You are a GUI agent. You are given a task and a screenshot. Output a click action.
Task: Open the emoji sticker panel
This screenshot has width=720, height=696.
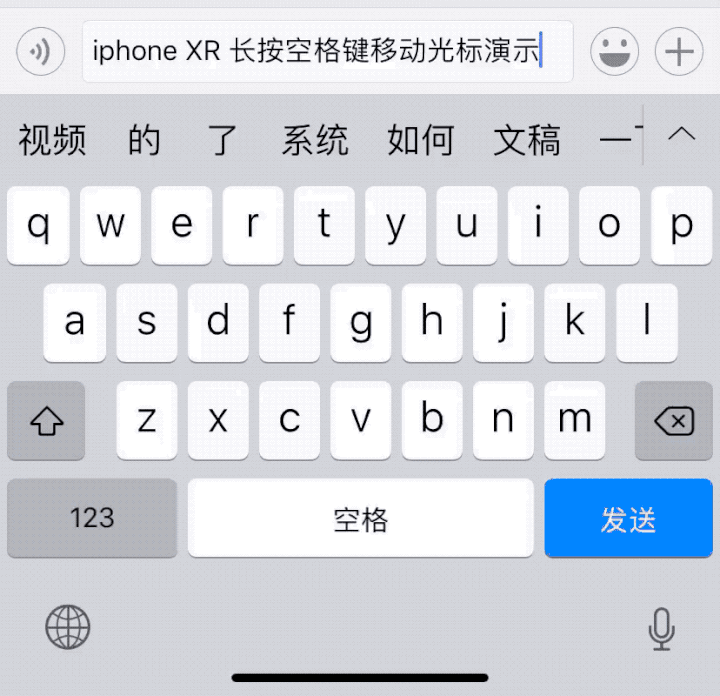(615, 51)
